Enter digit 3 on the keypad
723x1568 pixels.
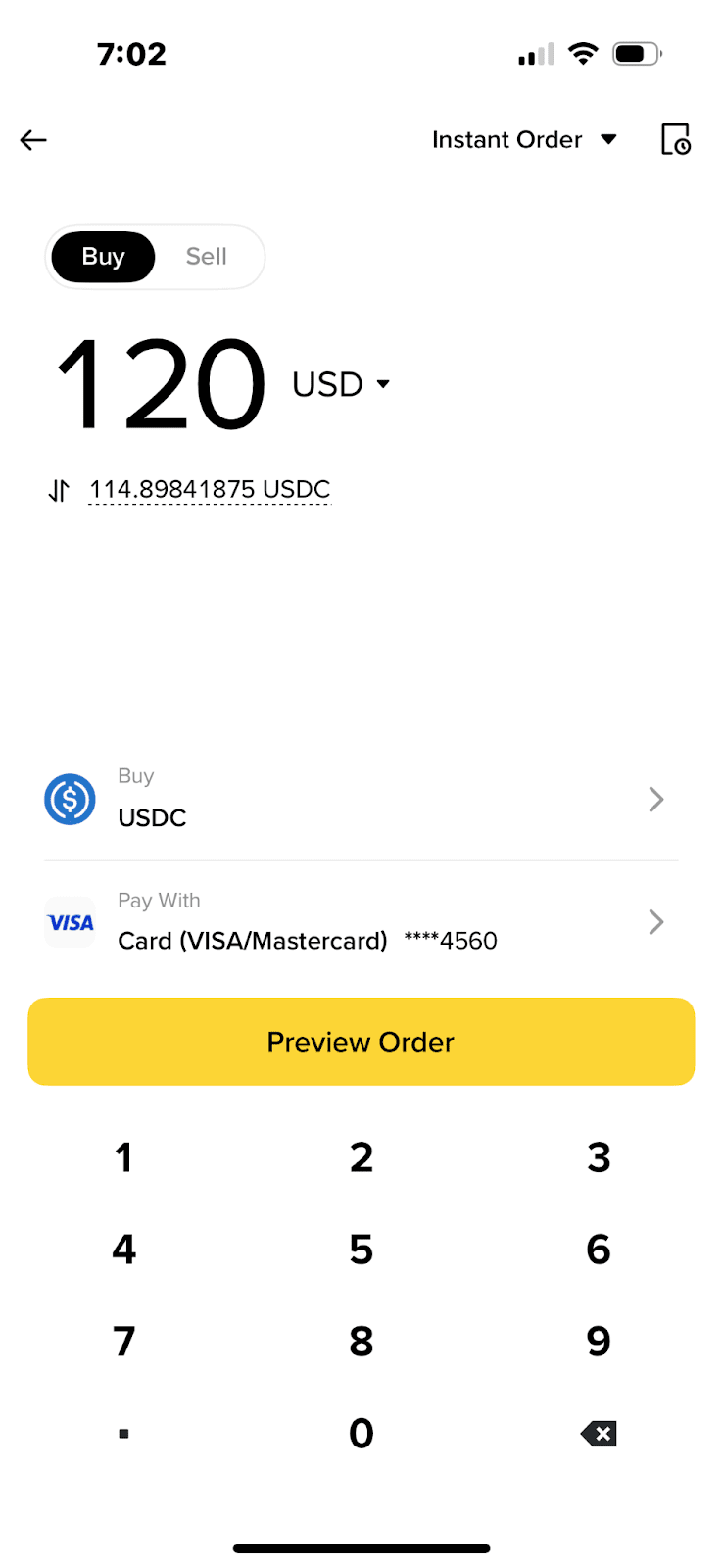tap(599, 1157)
